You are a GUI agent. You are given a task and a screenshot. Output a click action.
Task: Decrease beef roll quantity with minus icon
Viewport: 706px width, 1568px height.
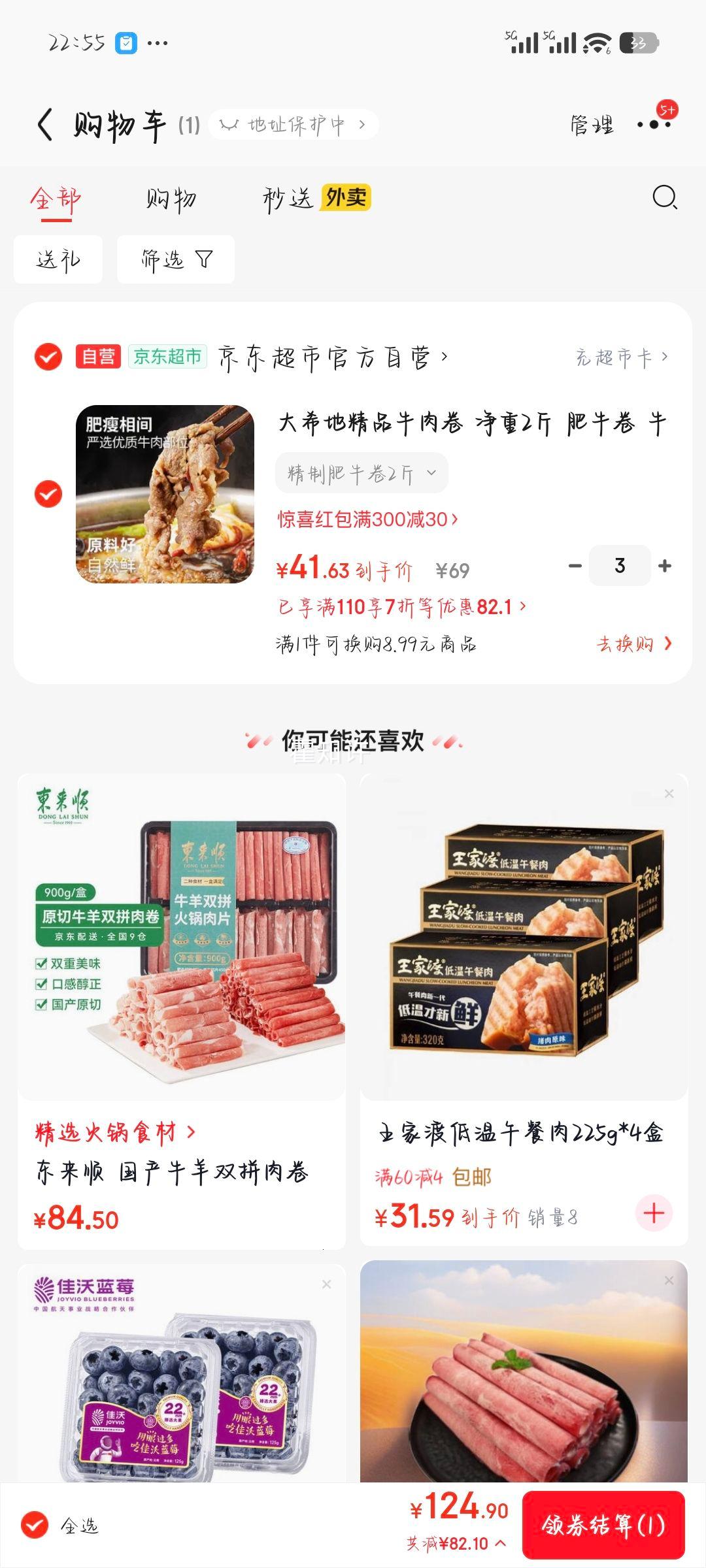(x=573, y=566)
